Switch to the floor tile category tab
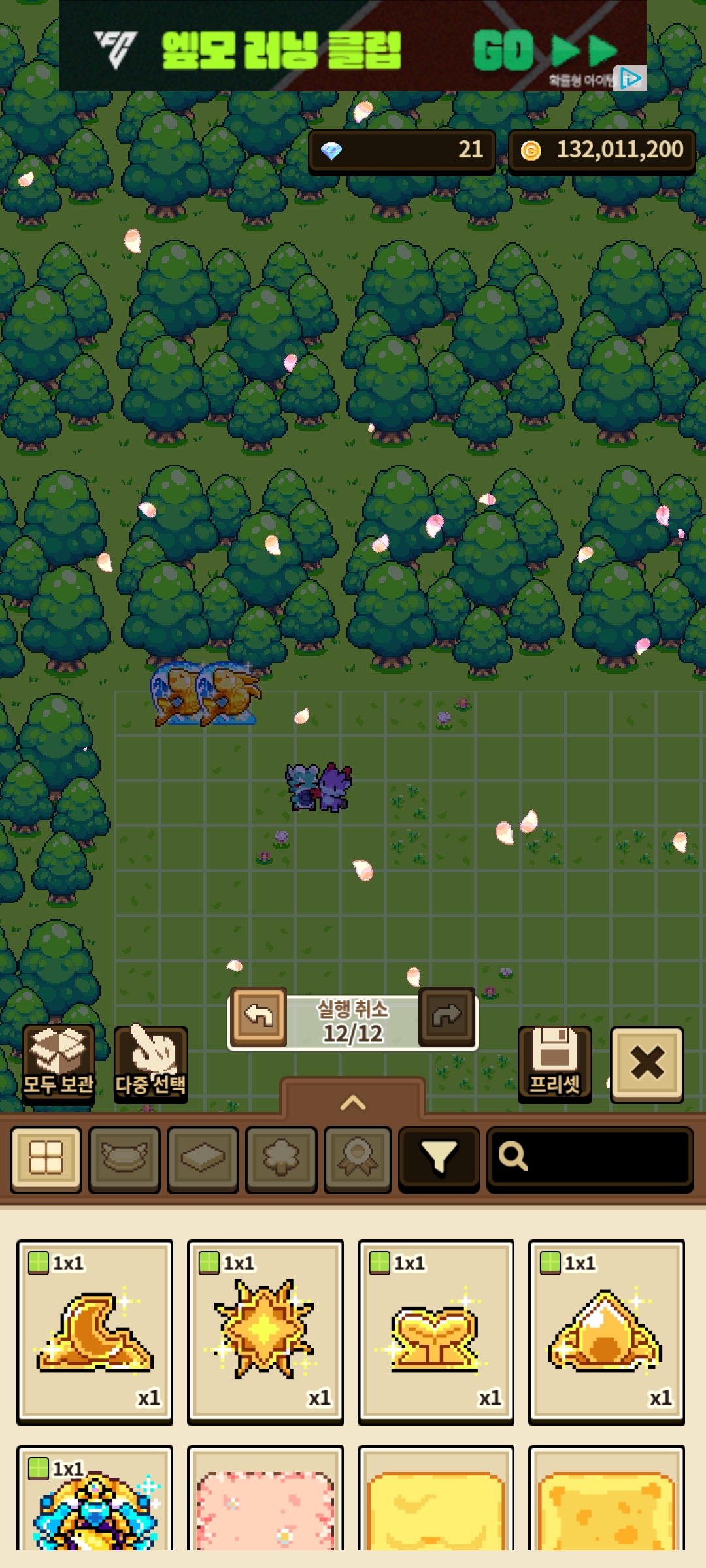 tap(203, 1159)
